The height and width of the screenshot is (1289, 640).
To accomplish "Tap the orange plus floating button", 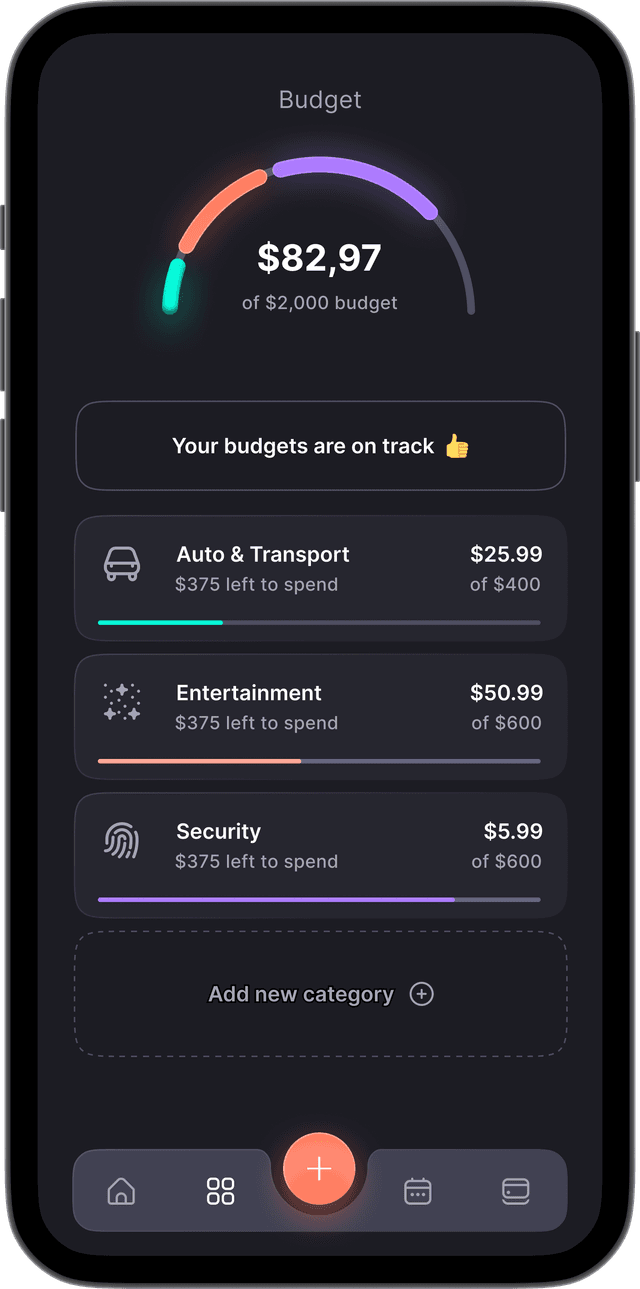I will 319,1169.
